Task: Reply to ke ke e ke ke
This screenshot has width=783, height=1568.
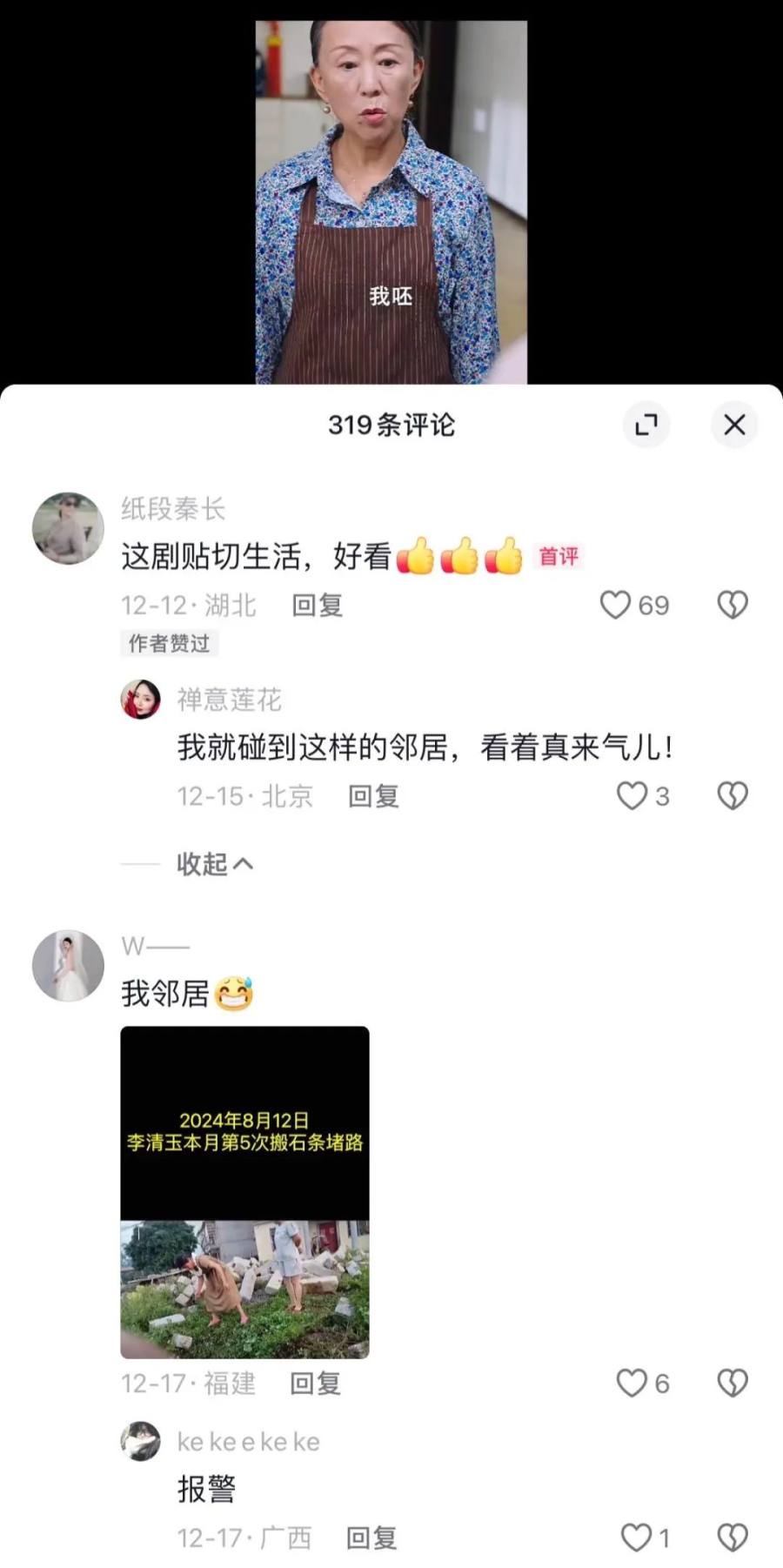Action: pos(371,1538)
